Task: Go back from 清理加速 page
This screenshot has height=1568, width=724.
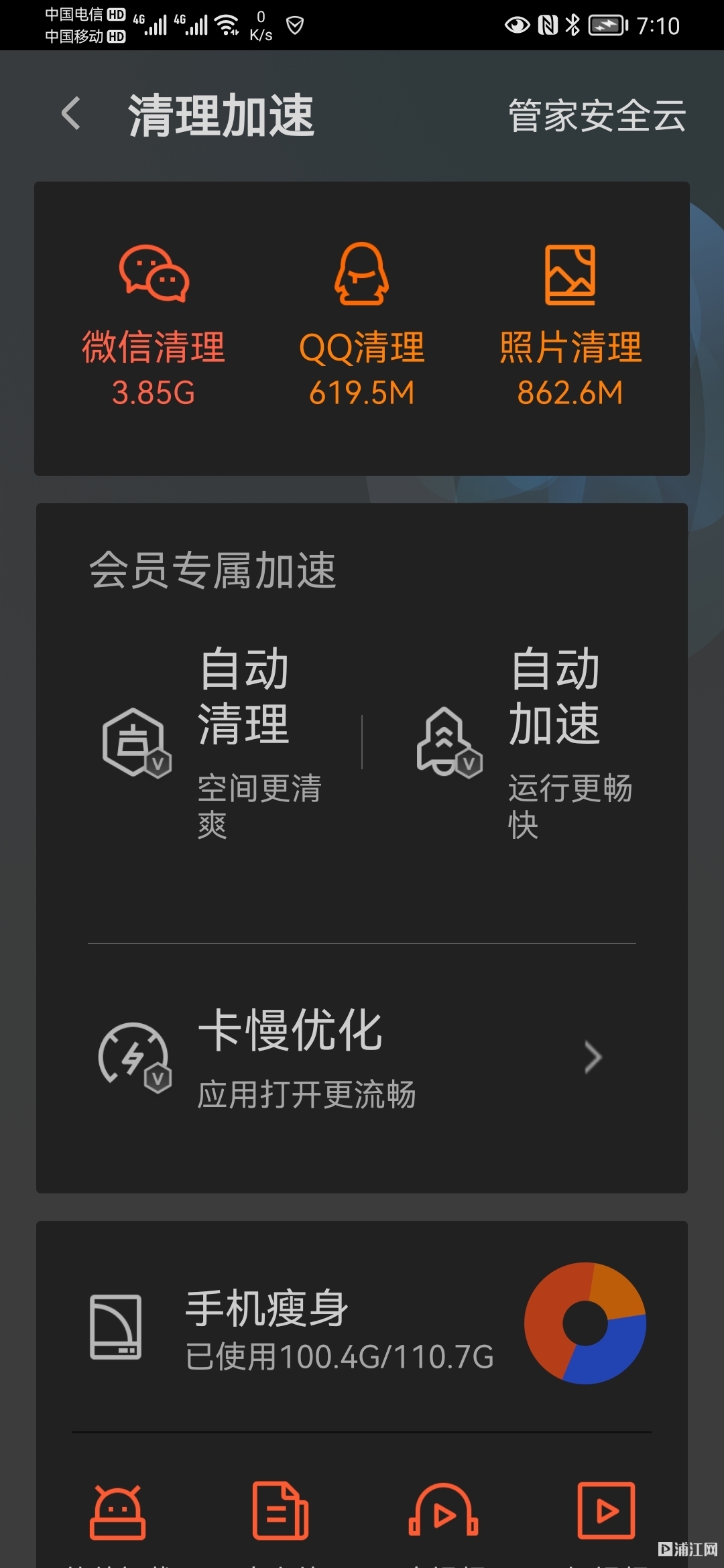Action: (x=71, y=113)
